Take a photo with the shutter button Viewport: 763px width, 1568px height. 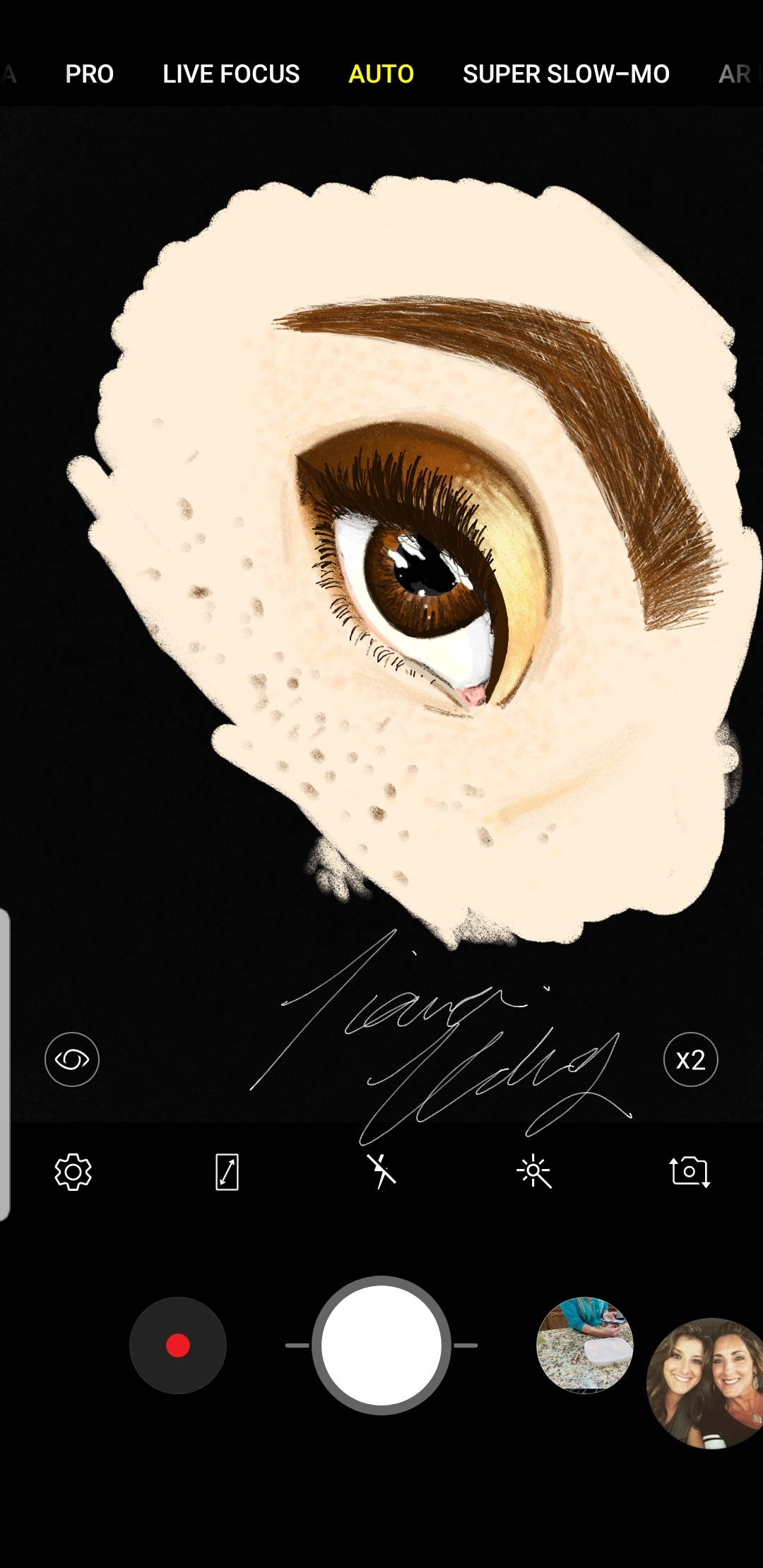[x=381, y=1346]
